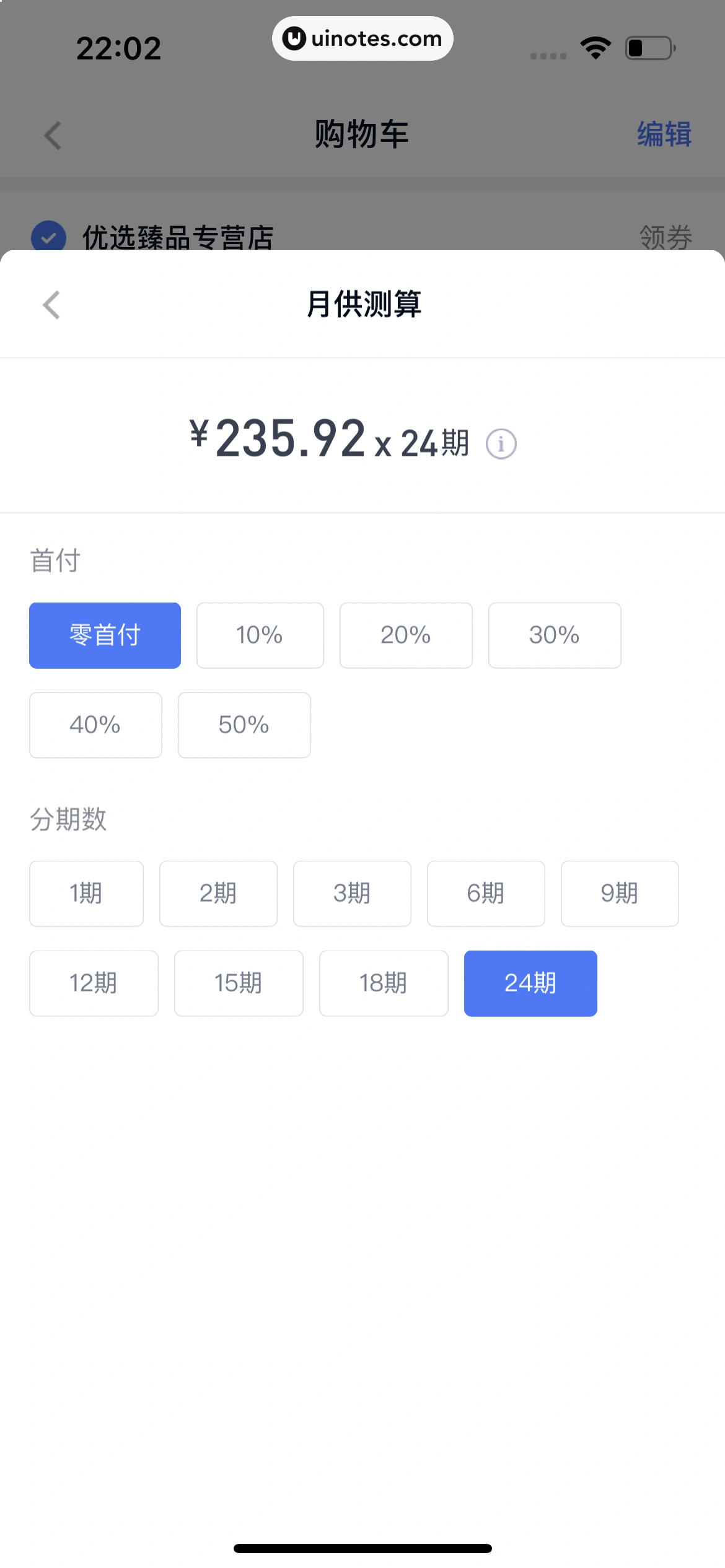This screenshot has height=1568, width=725.
Task: Click the clock showing 22:02
Action: 119,48
